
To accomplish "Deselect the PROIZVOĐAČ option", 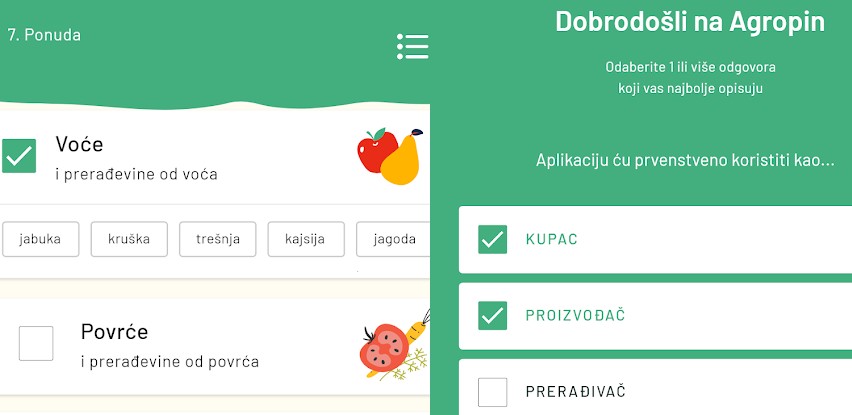I will tap(493, 315).
